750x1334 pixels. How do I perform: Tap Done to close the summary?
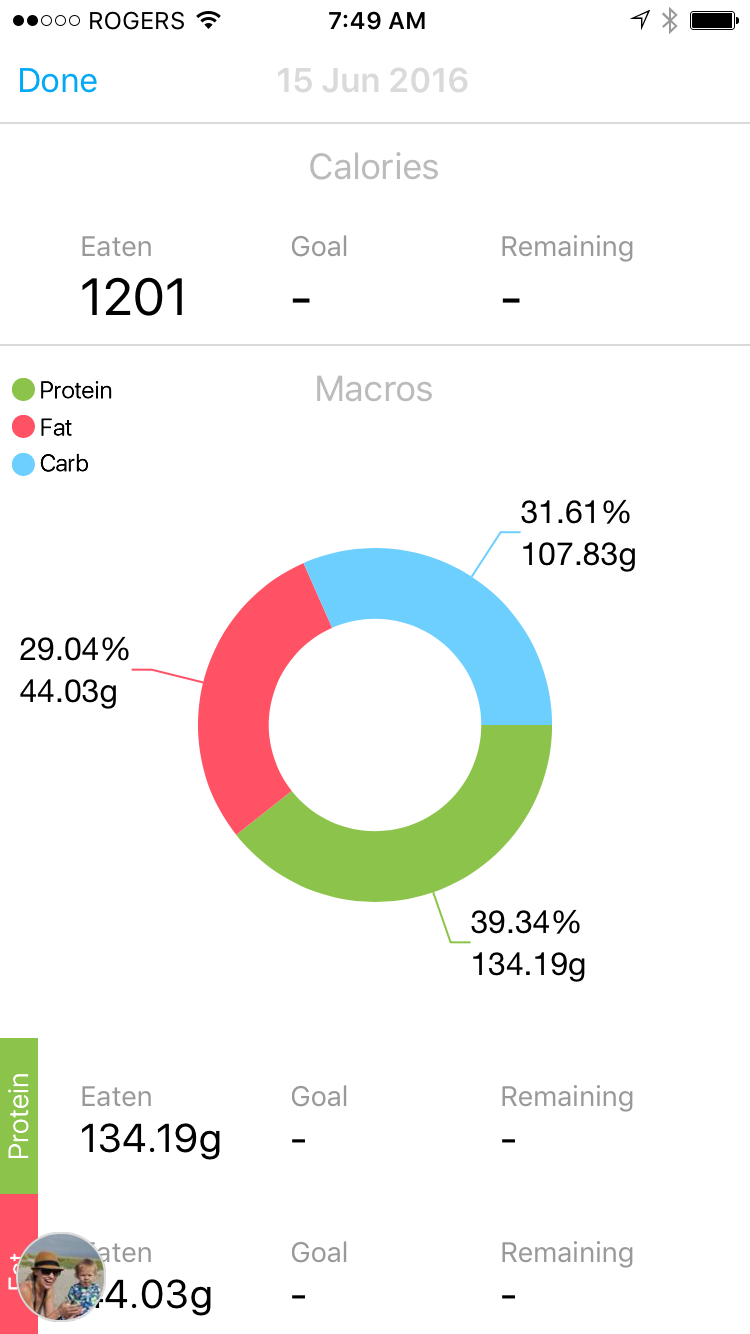click(58, 80)
